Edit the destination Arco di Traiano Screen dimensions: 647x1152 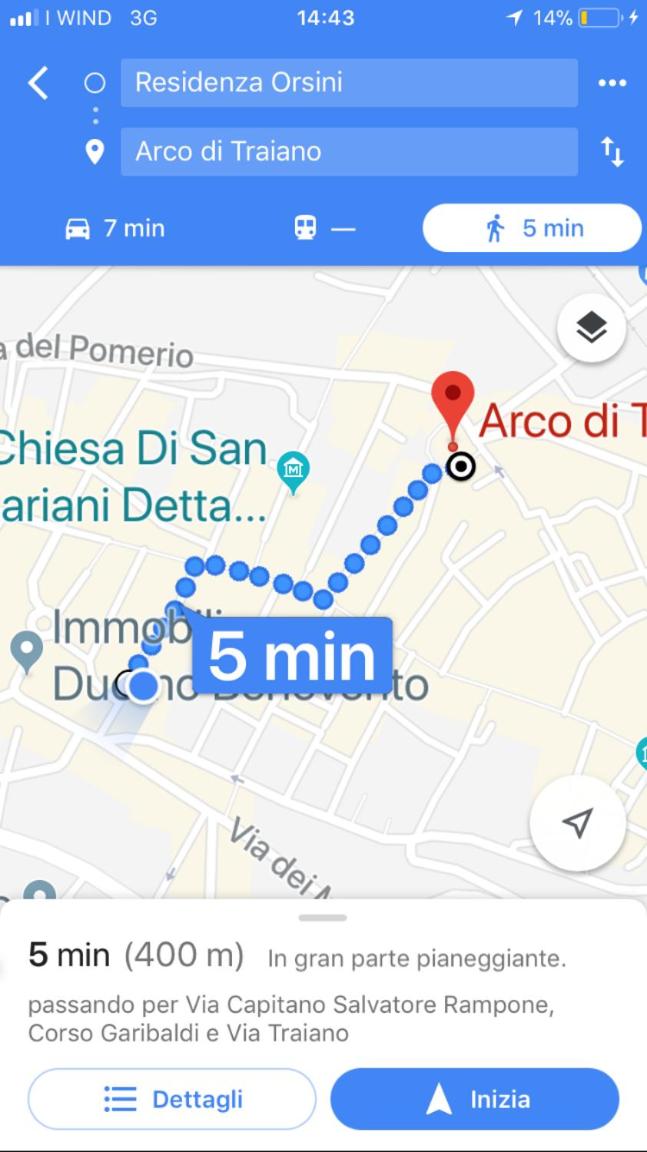tap(349, 151)
